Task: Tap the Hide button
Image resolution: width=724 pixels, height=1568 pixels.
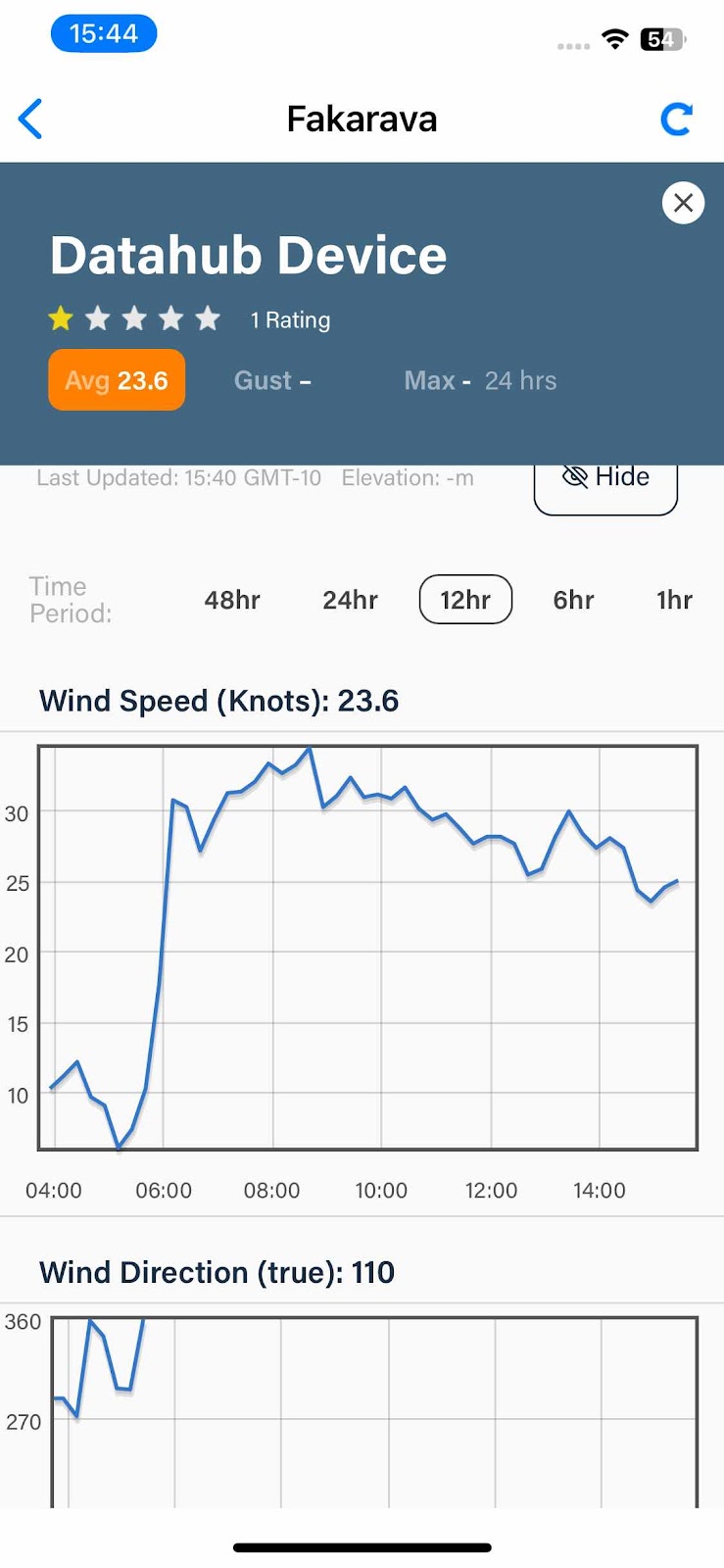Action: [x=605, y=479]
